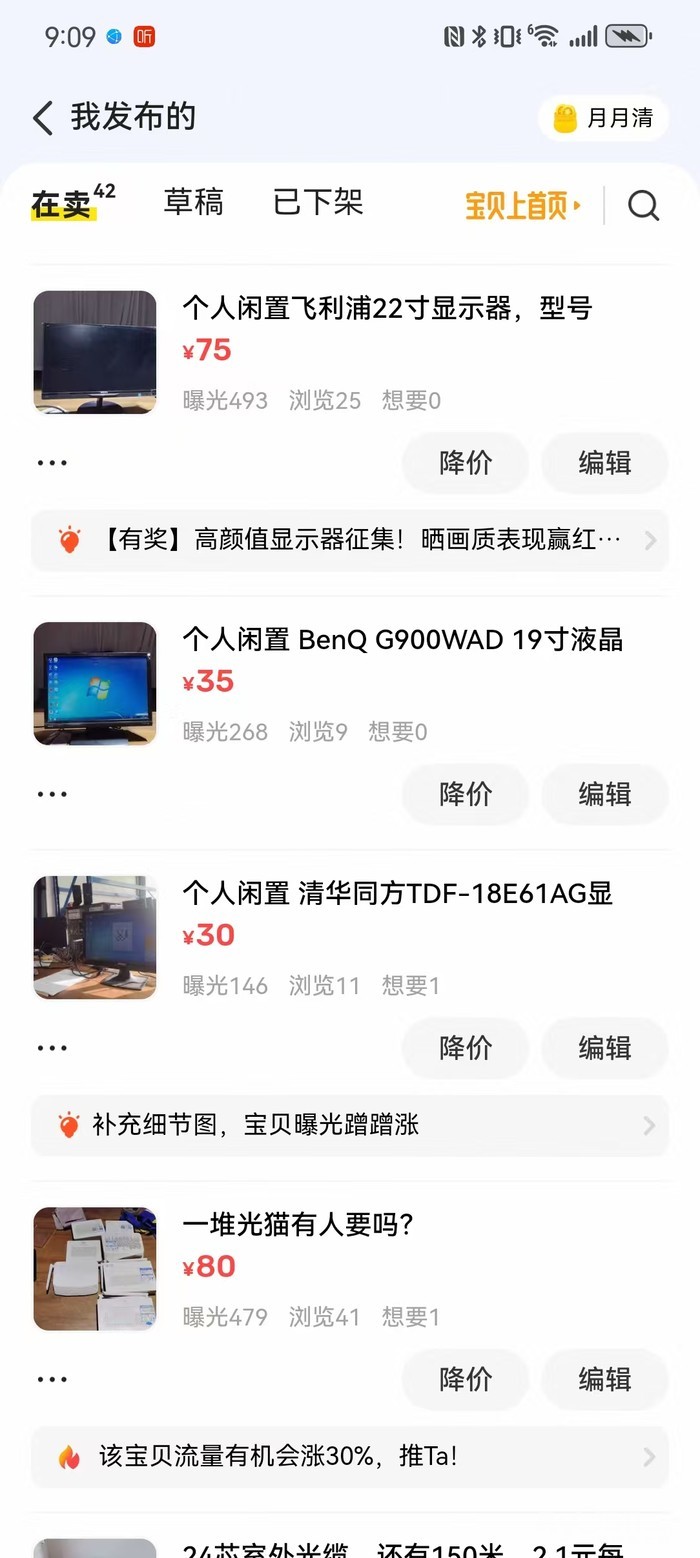Search my published listings
The width and height of the screenshot is (700, 1558).
tap(643, 205)
